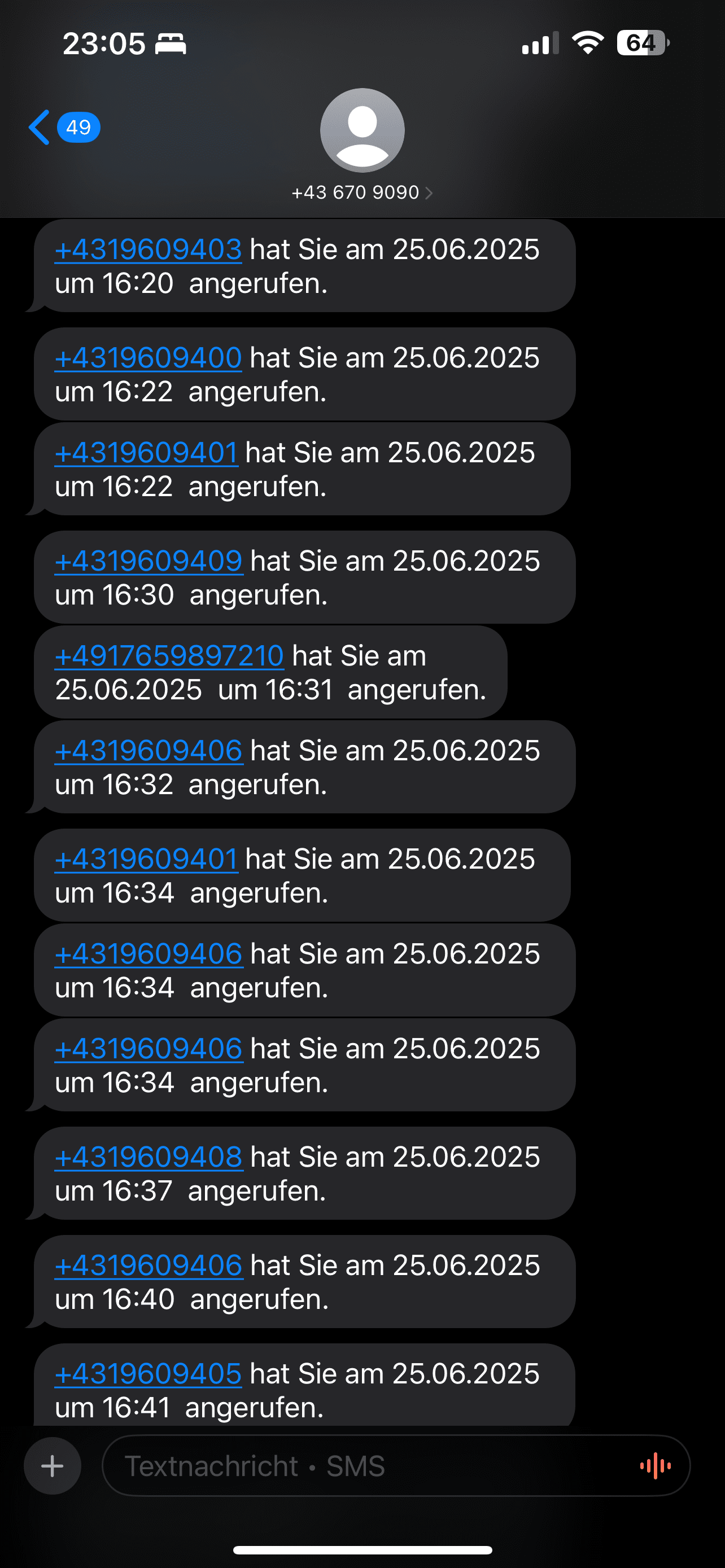725x1568 pixels.
Task: Open the plus attachments menu
Action: point(53,1466)
